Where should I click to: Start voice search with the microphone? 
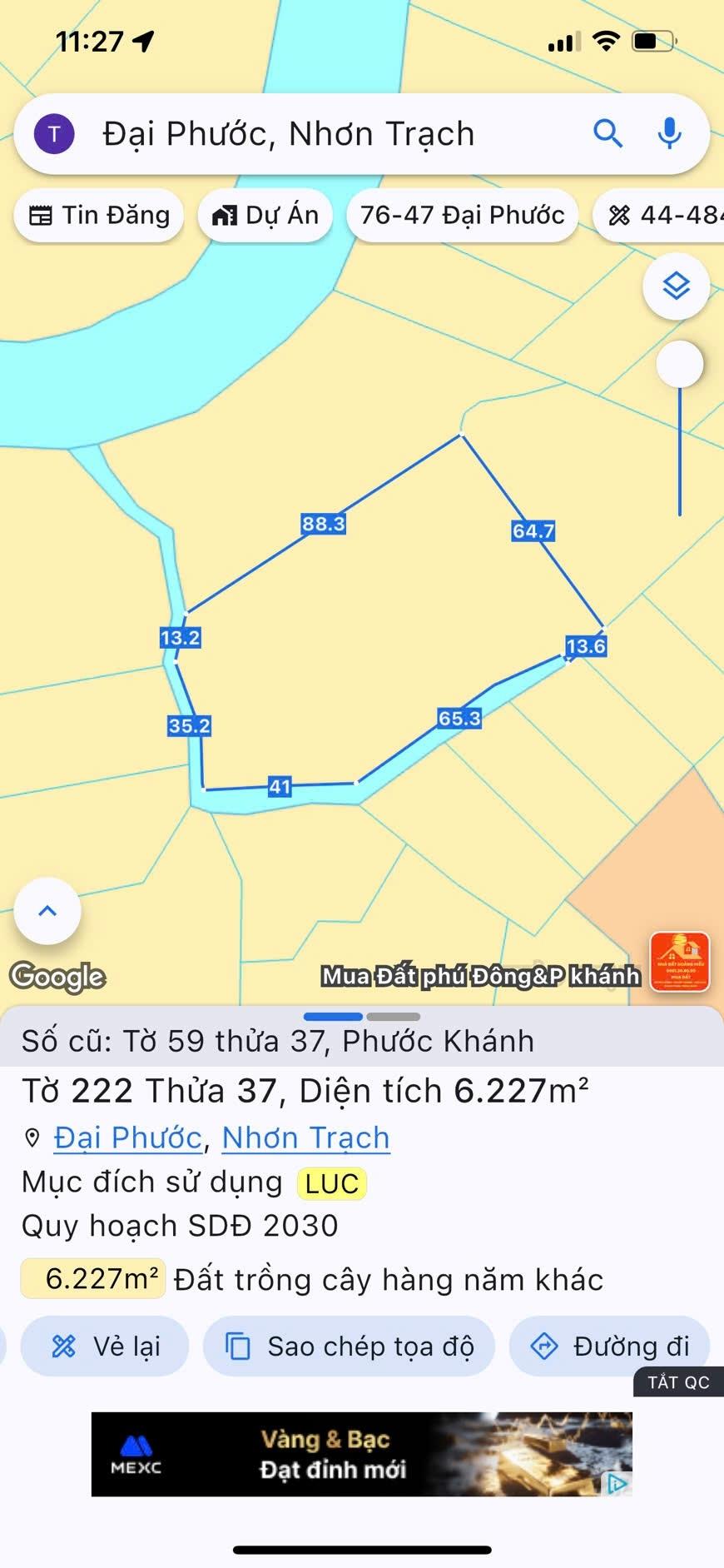[x=669, y=133]
